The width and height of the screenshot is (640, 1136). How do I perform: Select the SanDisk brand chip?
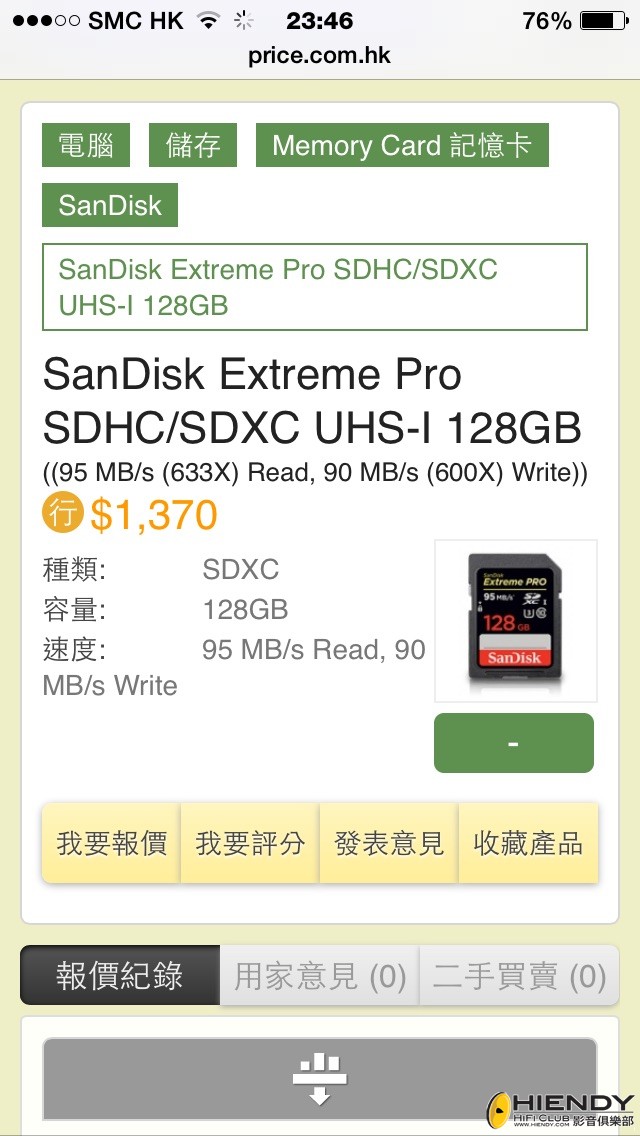pyautogui.click(x=110, y=206)
